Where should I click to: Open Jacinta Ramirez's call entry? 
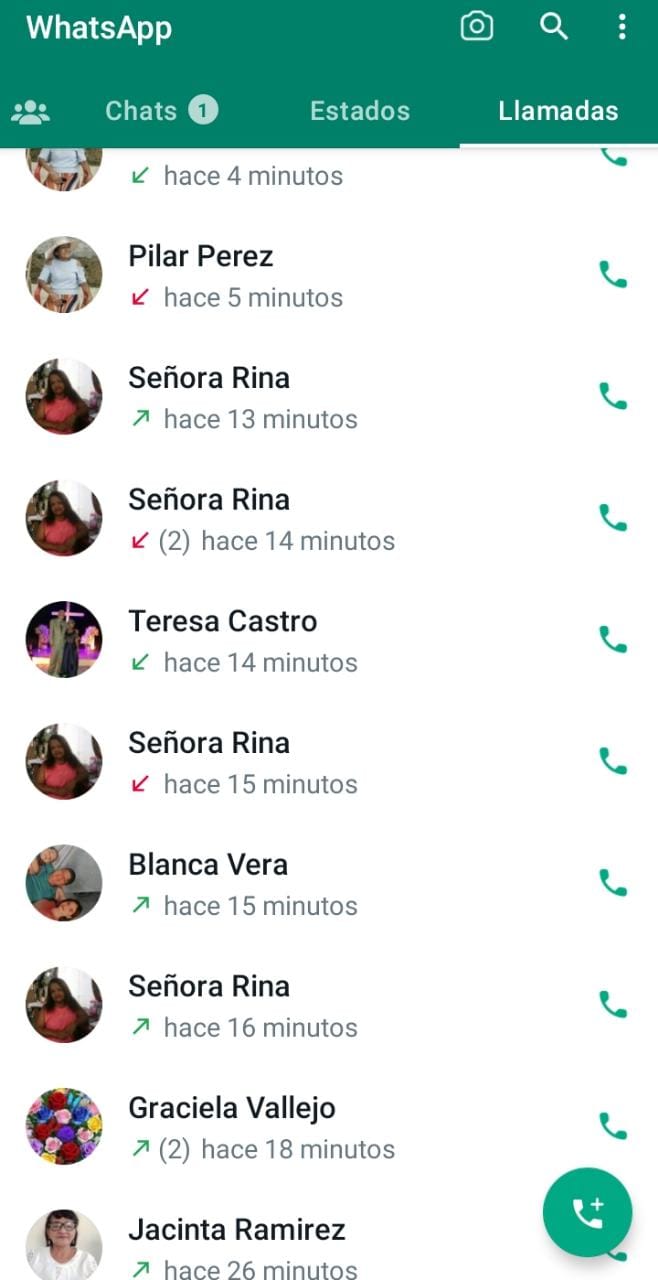pyautogui.click(x=300, y=1245)
